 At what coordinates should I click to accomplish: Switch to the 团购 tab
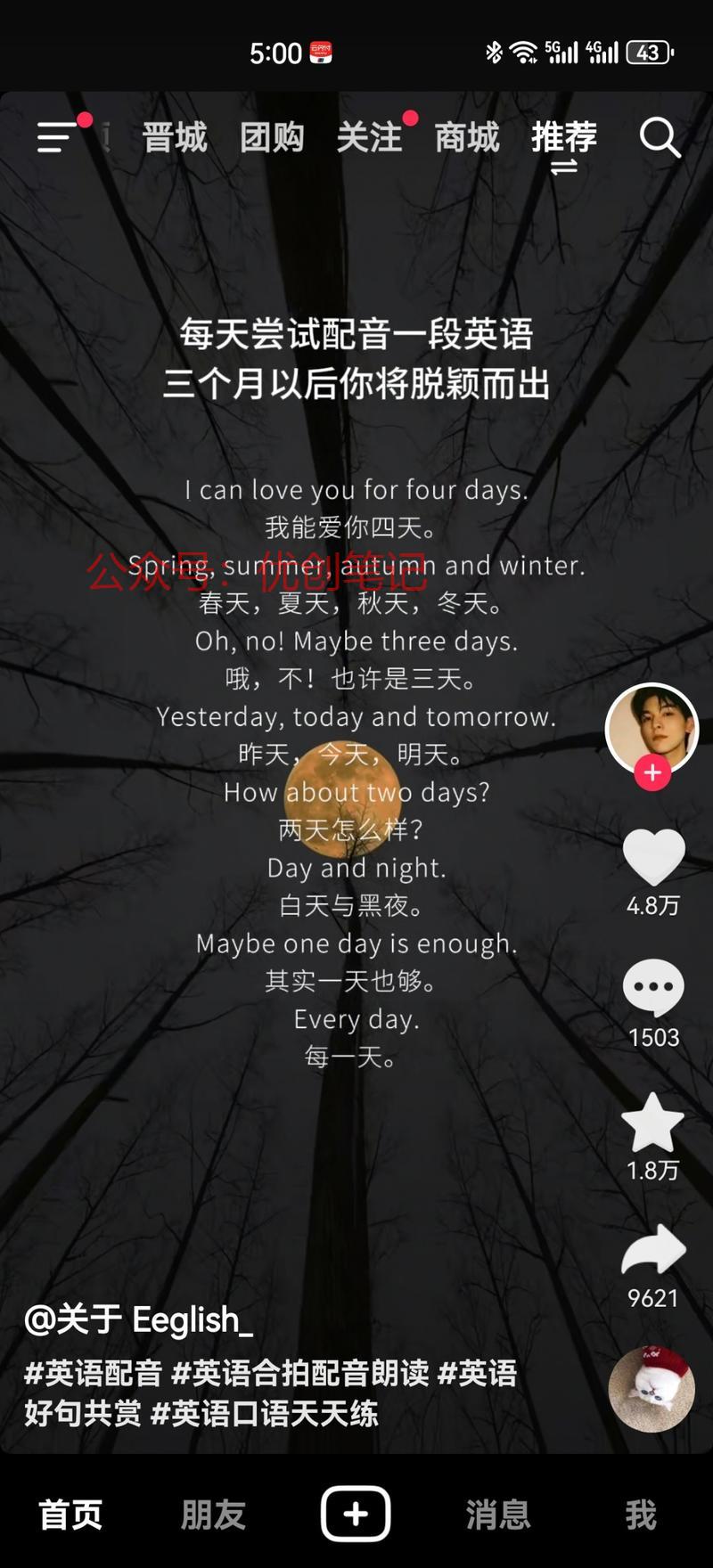(272, 138)
